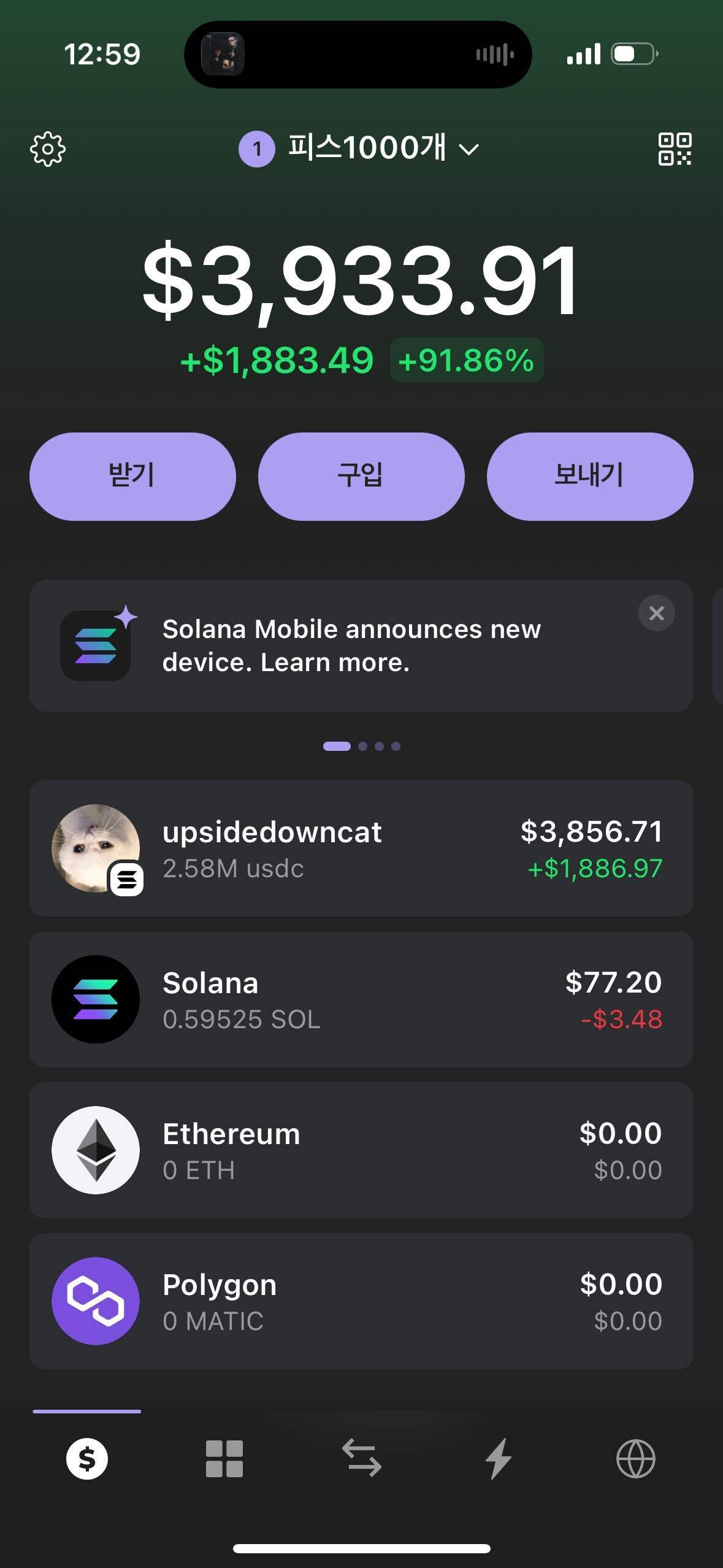Expand the 피스1000개 account switcher

(359, 149)
